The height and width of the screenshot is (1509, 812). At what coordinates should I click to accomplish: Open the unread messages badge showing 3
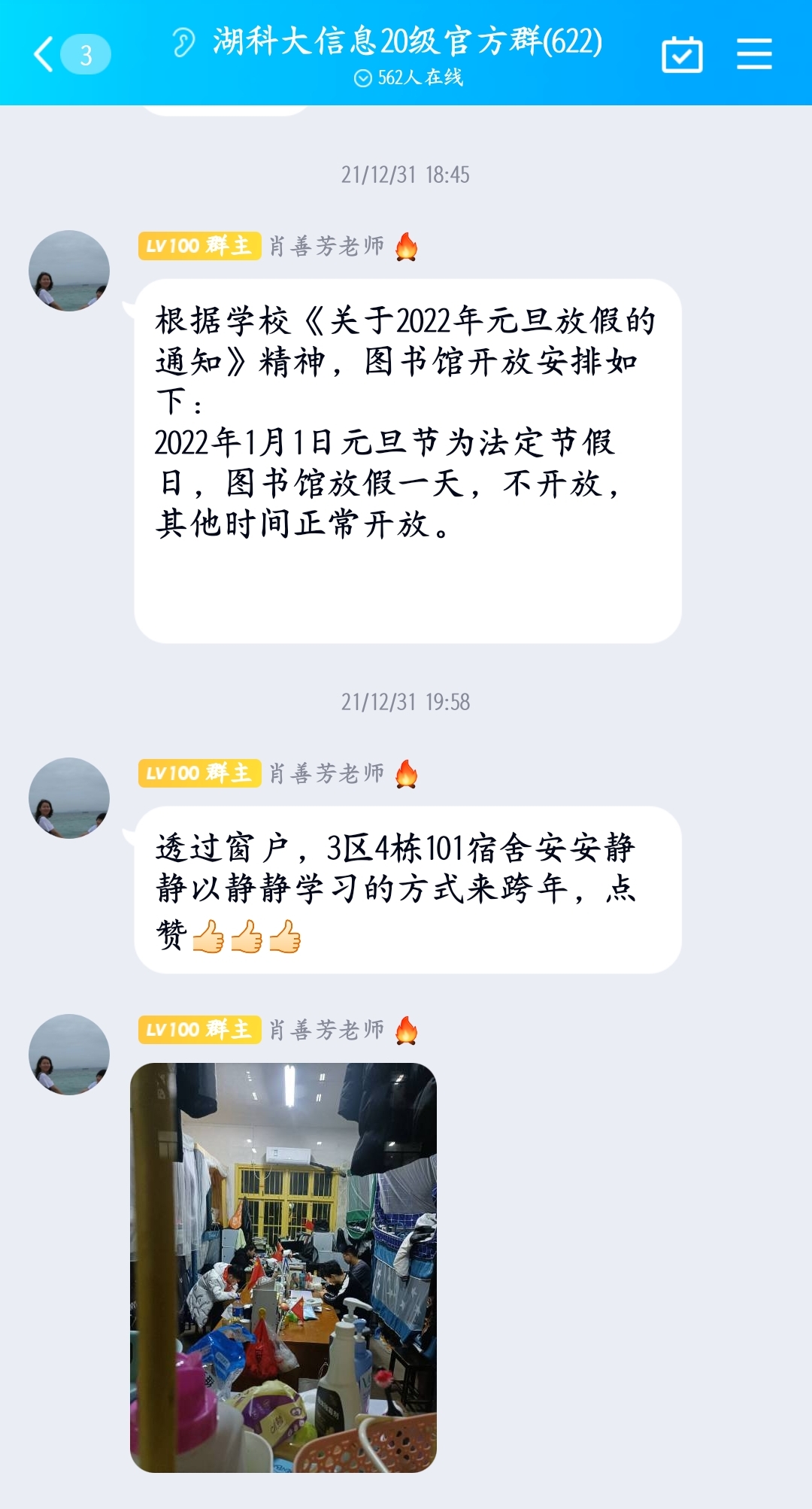tap(84, 54)
